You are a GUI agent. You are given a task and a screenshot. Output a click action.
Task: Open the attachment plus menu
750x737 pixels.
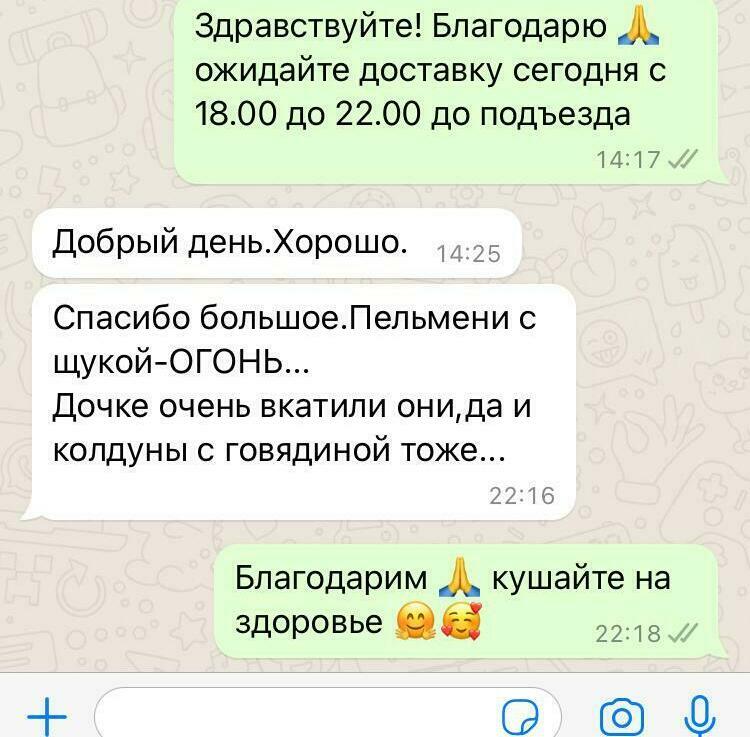coord(46,716)
